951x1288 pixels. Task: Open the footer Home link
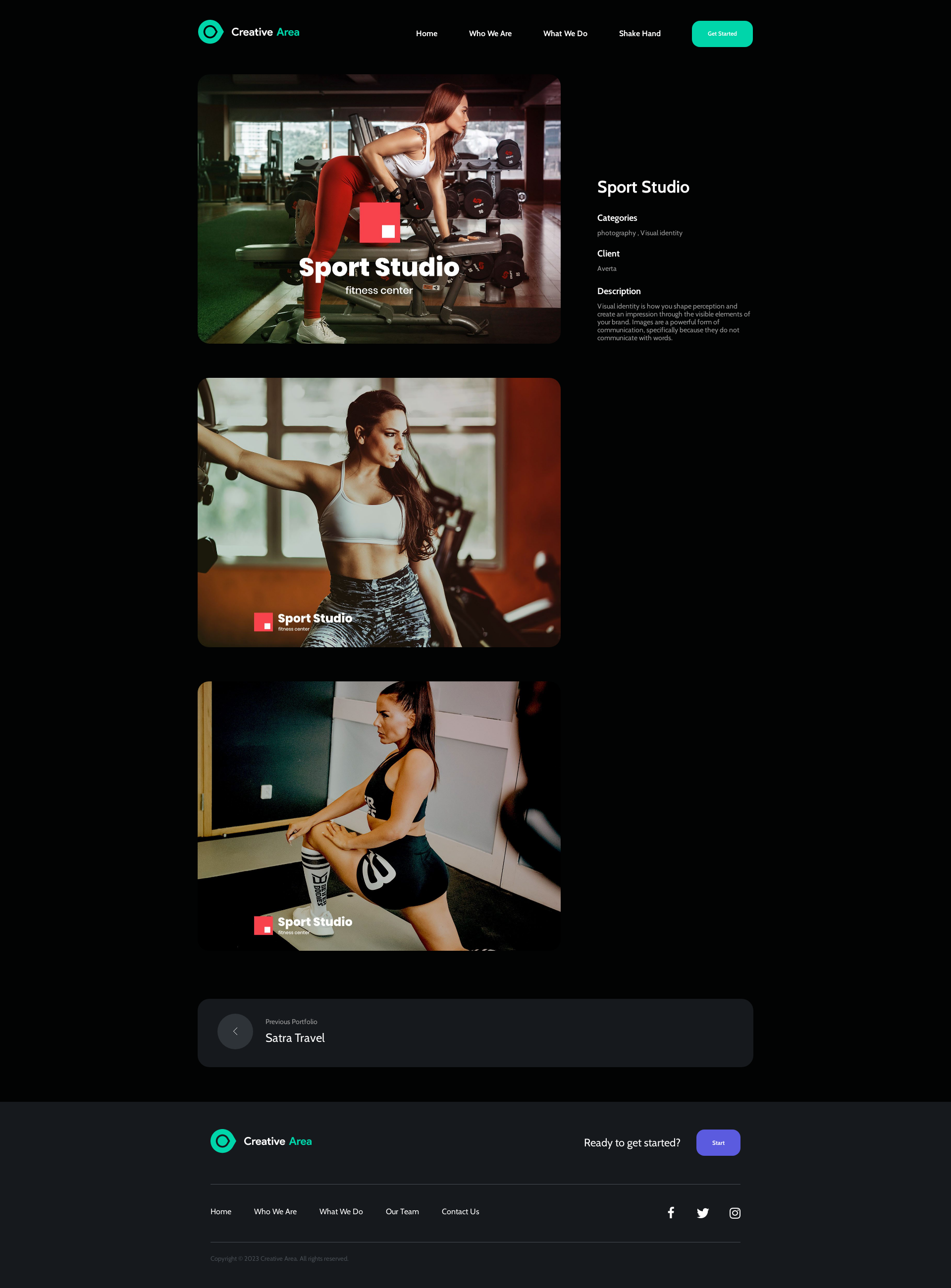220,1211
